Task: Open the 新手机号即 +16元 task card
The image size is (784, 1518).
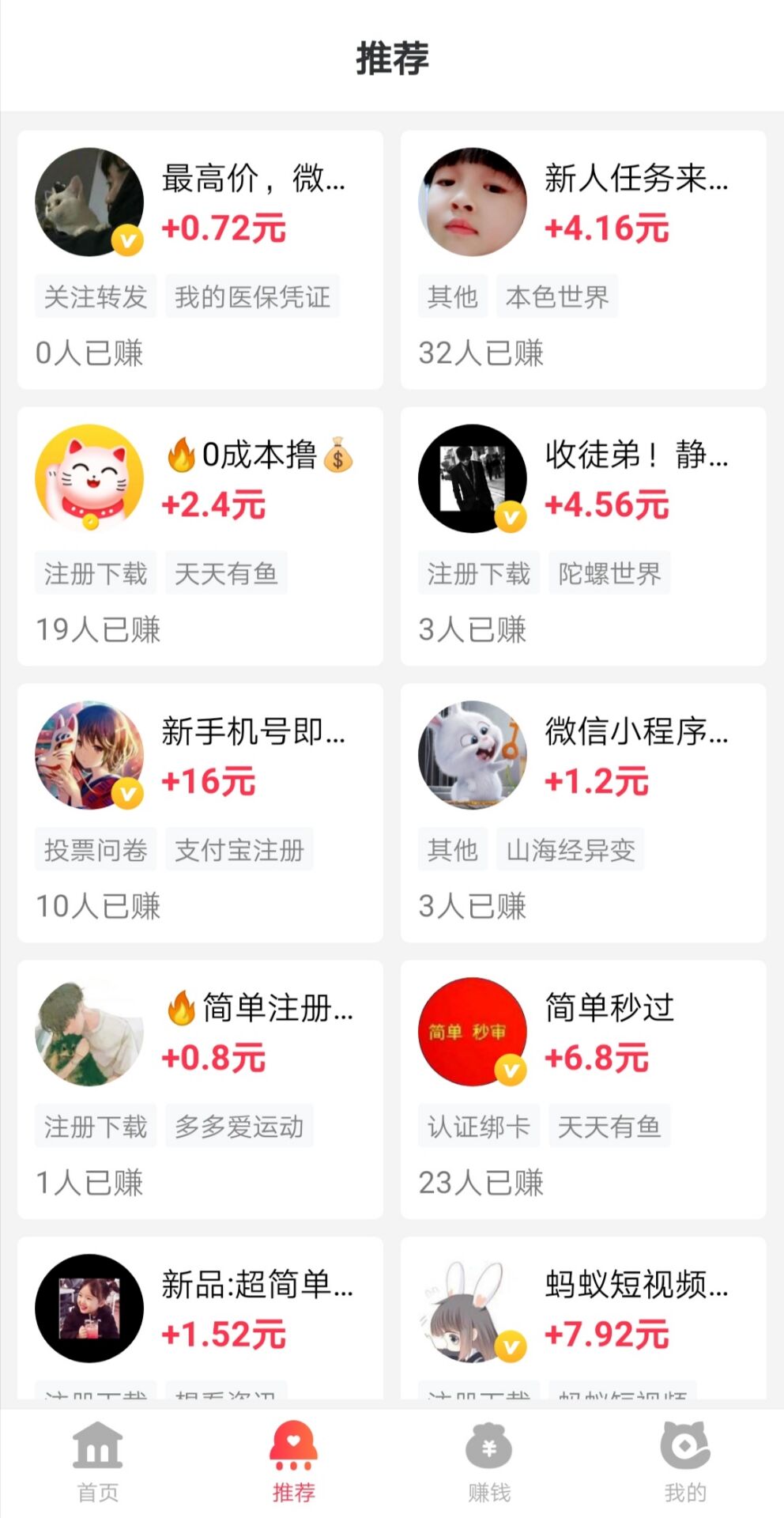Action: coord(200,813)
